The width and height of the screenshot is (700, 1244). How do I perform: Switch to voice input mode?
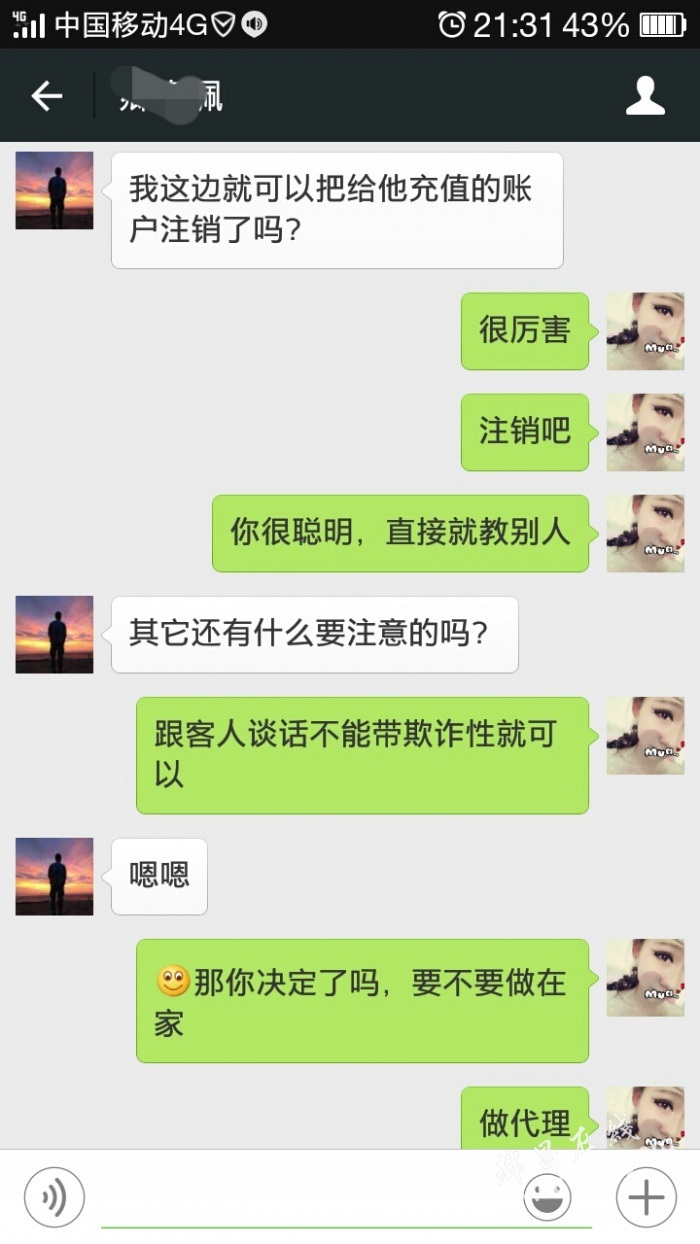click(x=54, y=1197)
